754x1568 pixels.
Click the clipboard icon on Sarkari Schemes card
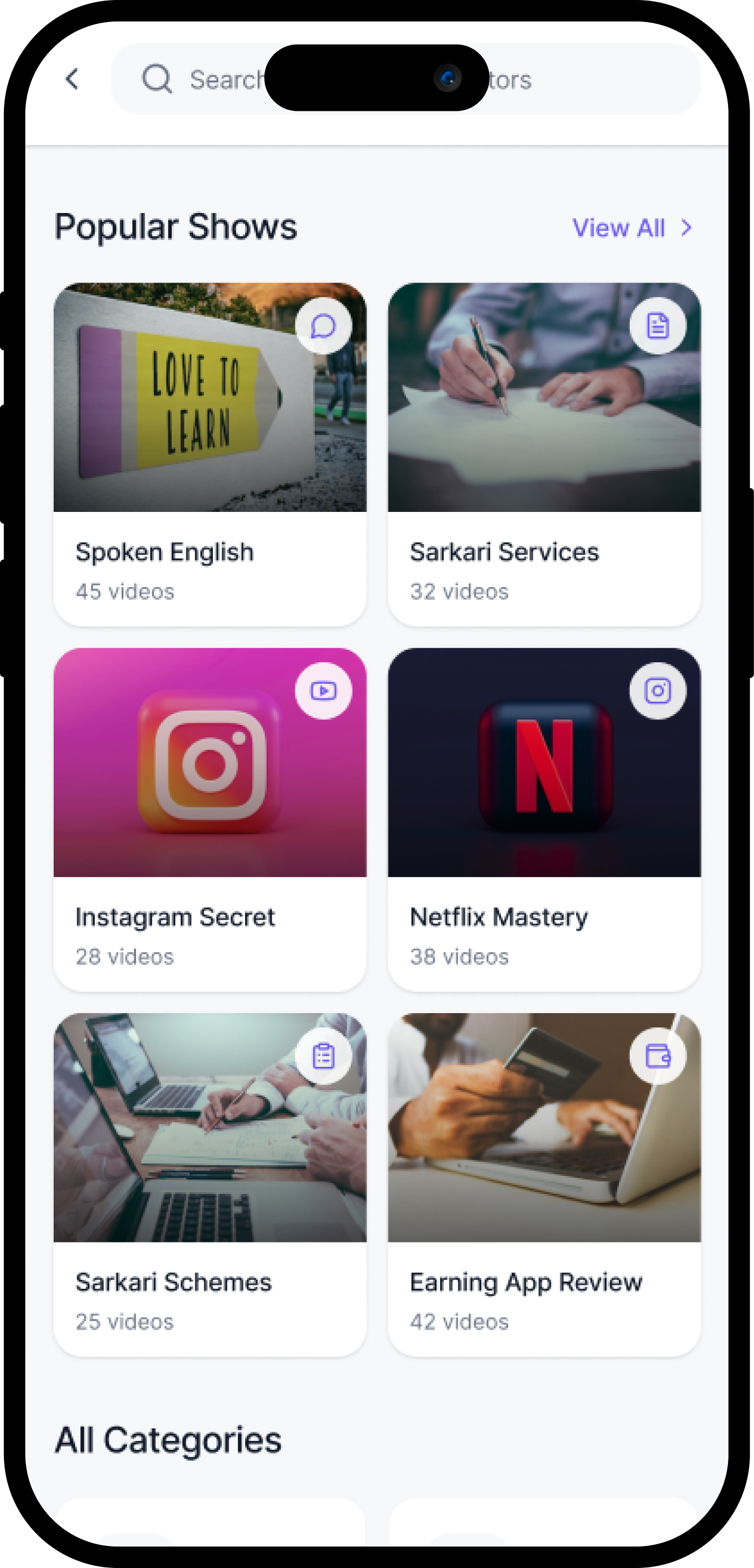tap(324, 1056)
